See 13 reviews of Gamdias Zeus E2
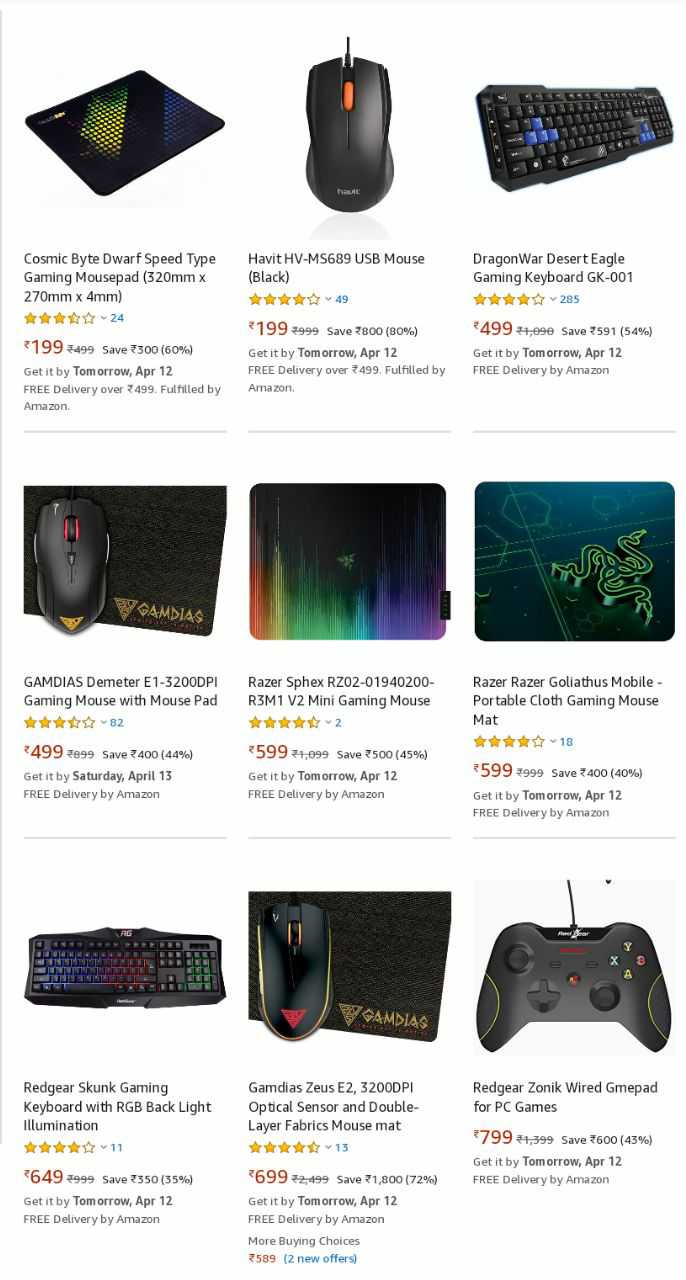This screenshot has width=686, height=1280. pos(342,1147)
